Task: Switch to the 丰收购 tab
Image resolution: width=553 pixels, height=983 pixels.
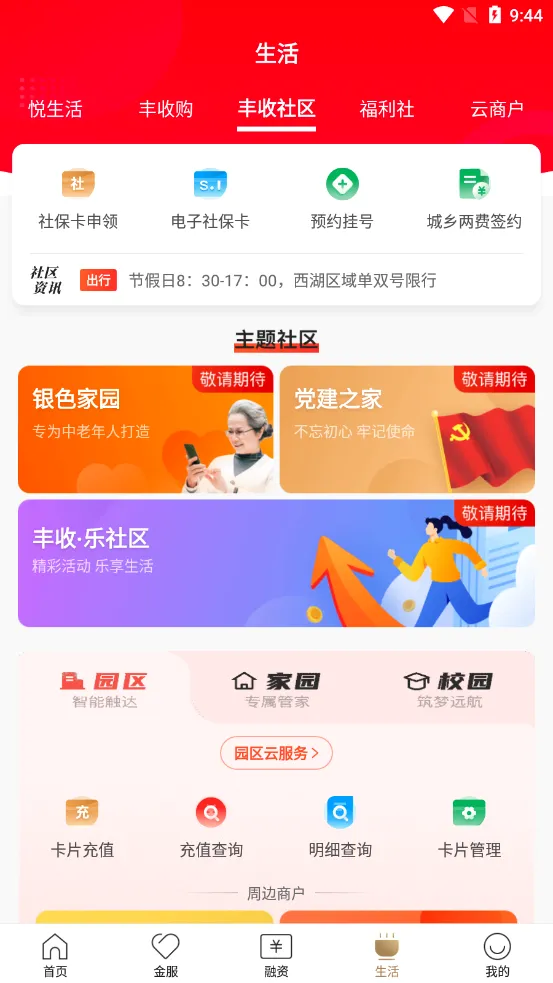Action: pyautogui.click(x=166, y=109)
